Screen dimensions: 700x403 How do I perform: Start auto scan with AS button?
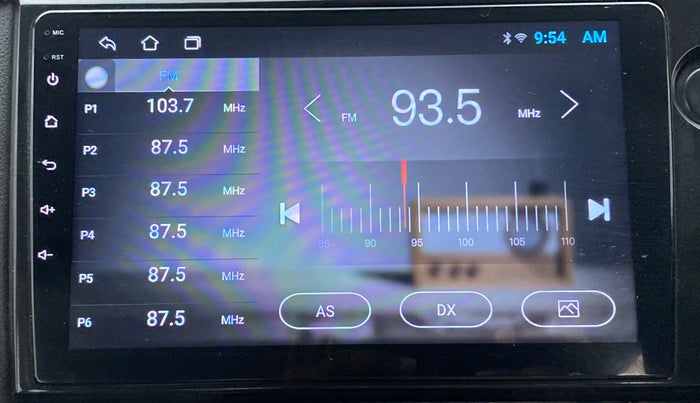pyautogui.click(x=324, y=311)
